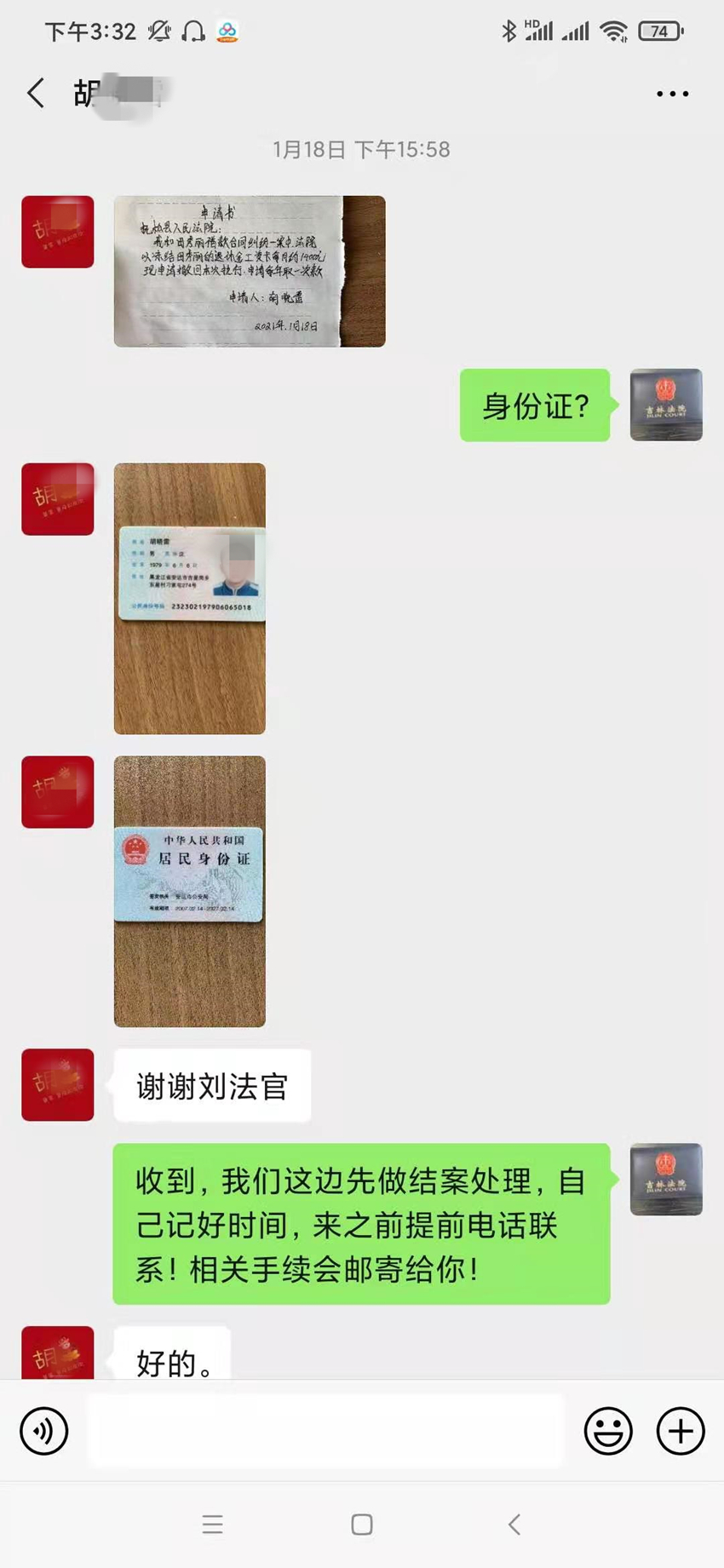
Task: View the ID card back photo
Action: coord(189,891)
